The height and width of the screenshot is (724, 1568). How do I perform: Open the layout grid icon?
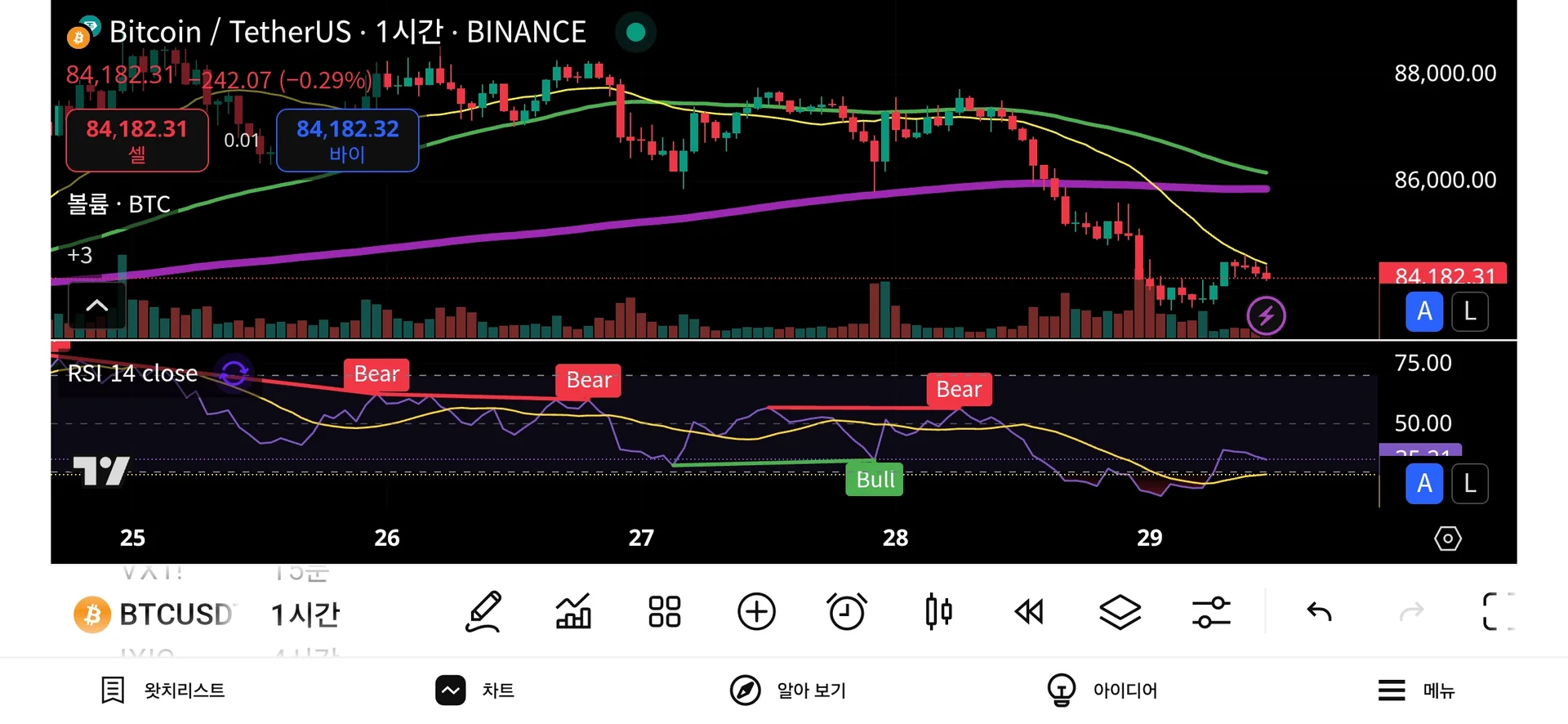(664, 611)
